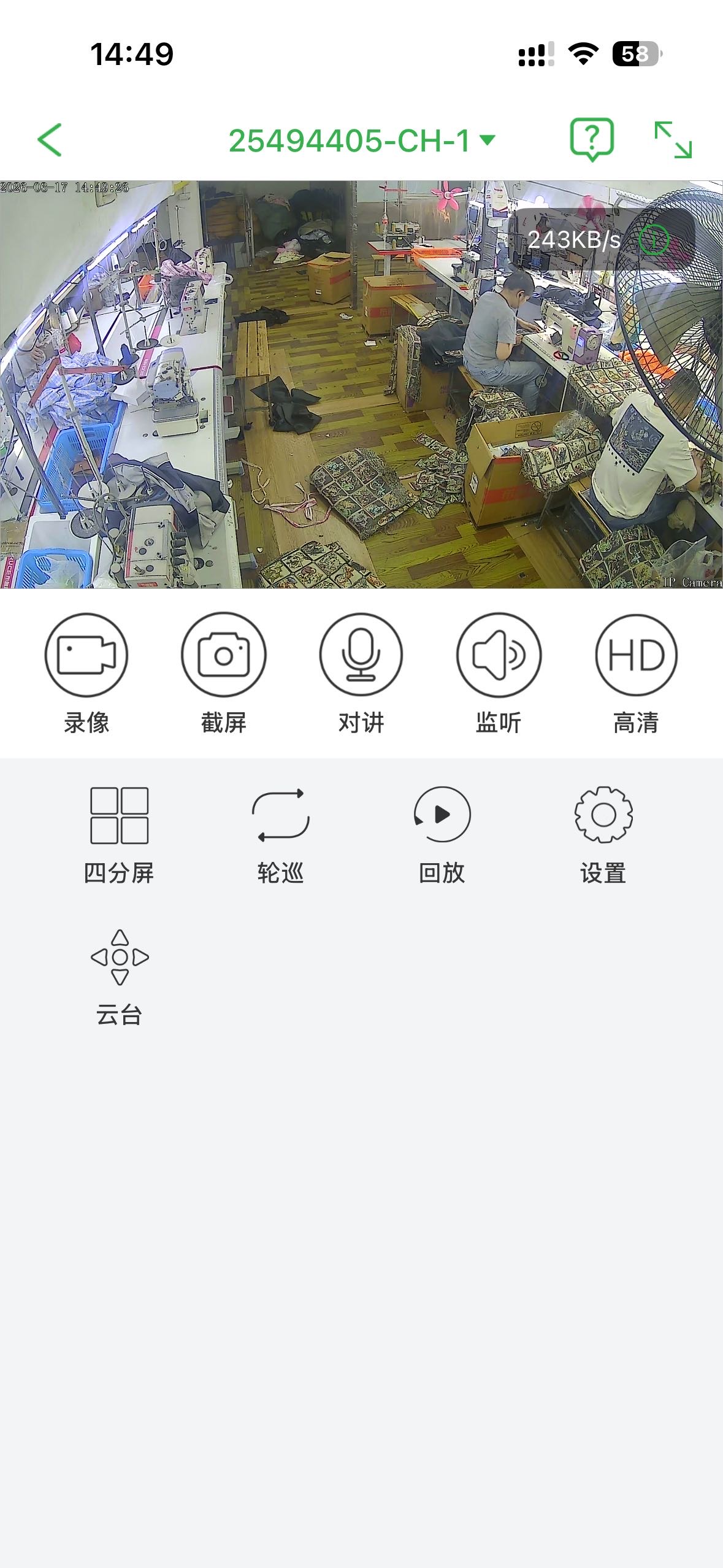Open 设置 camera settings

(603, 816)
